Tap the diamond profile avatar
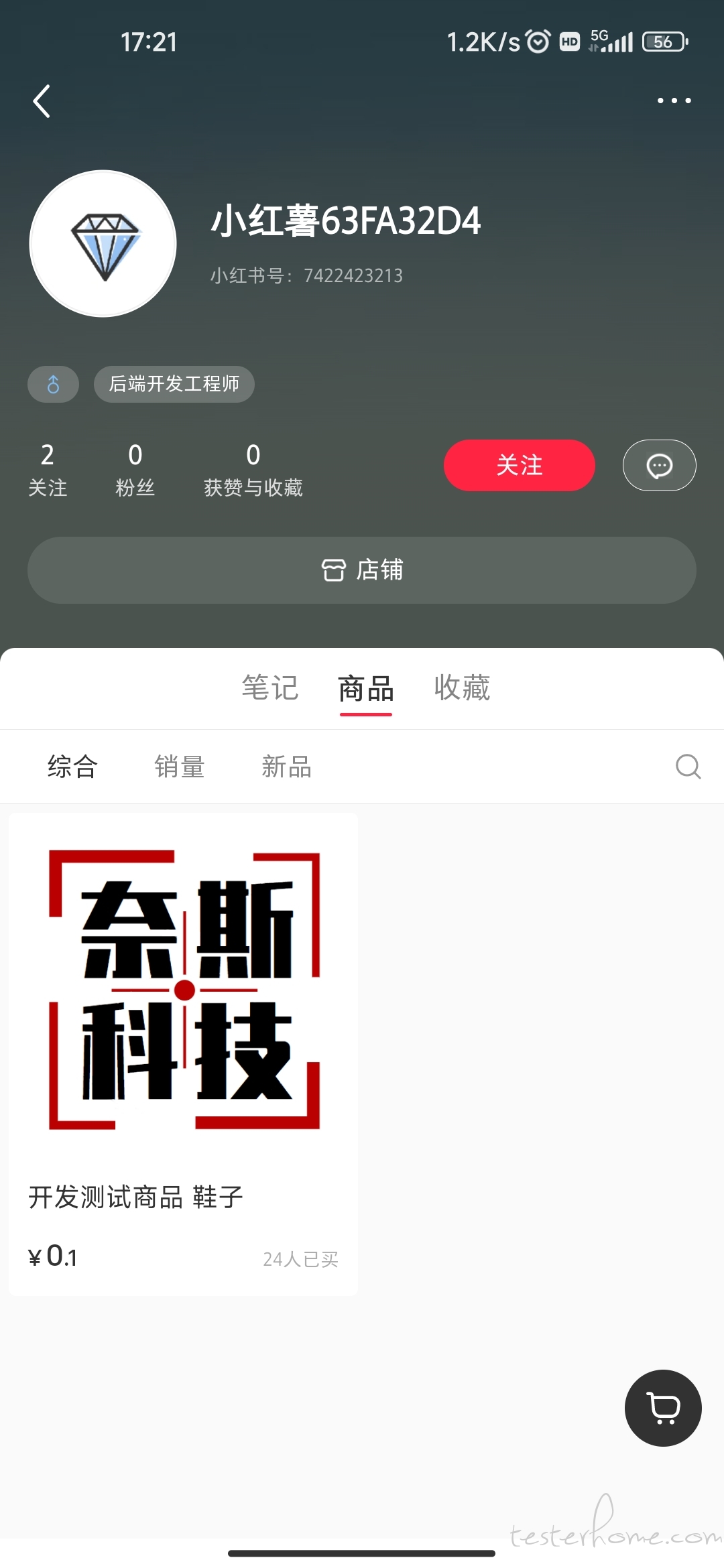Screen dimensions: 724x1568 click(x=103, y=243)
